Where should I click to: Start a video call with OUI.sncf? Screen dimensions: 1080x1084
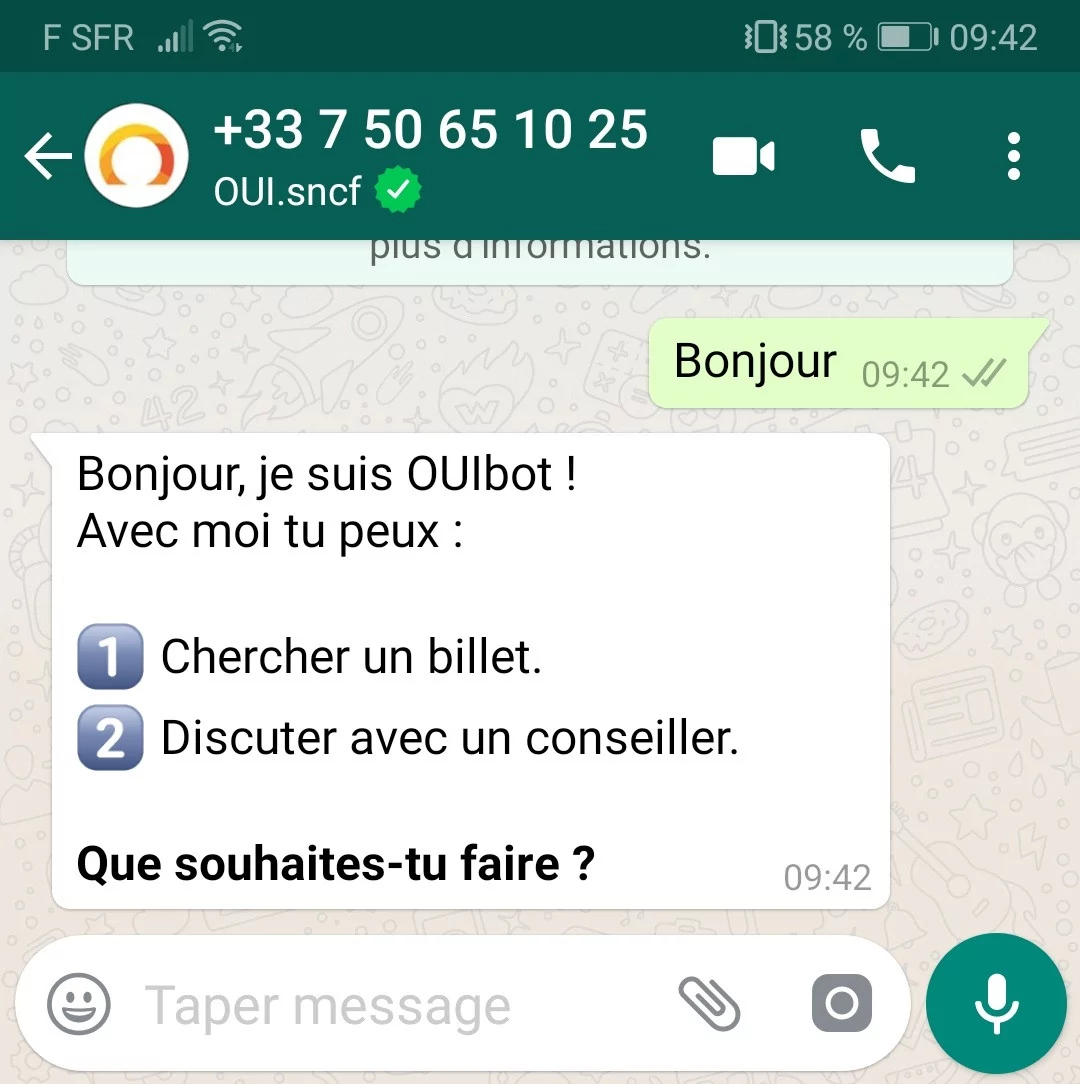(x=743, y=157)
